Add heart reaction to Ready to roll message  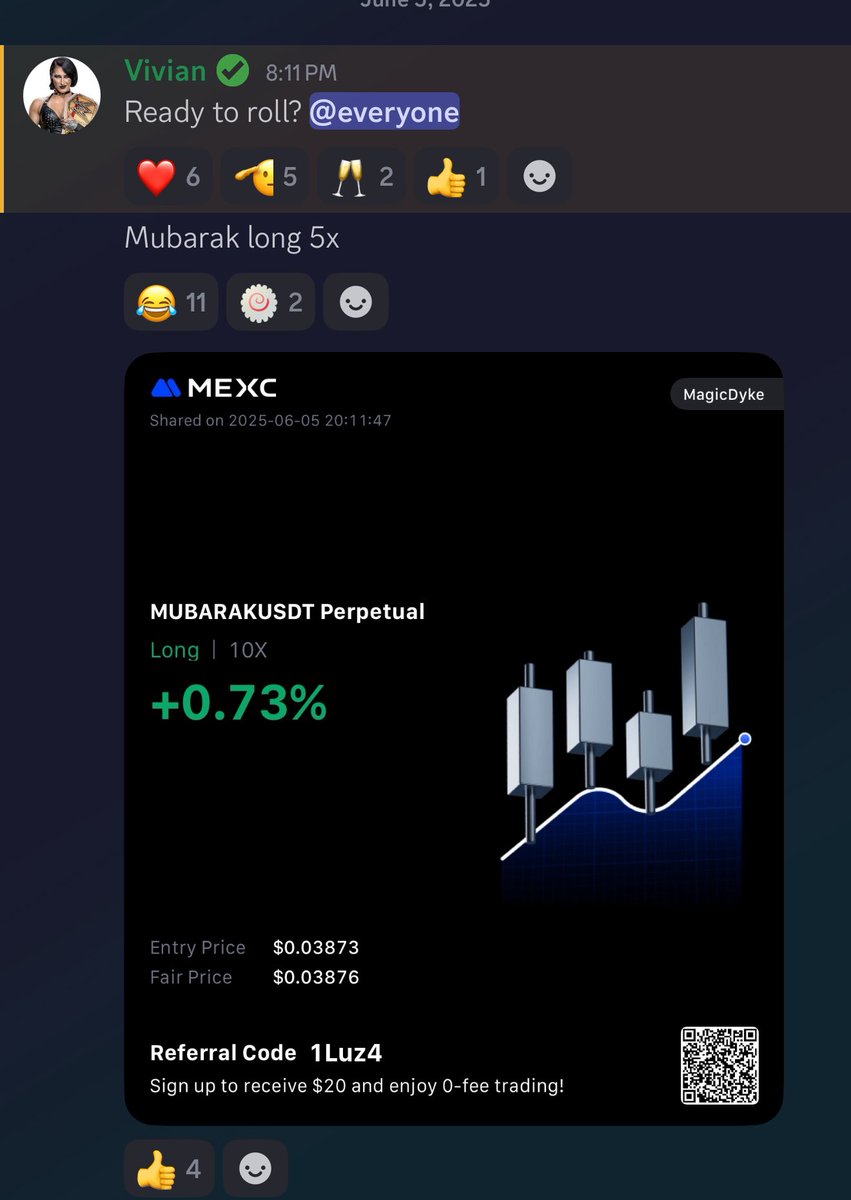(x=169, y=177)
